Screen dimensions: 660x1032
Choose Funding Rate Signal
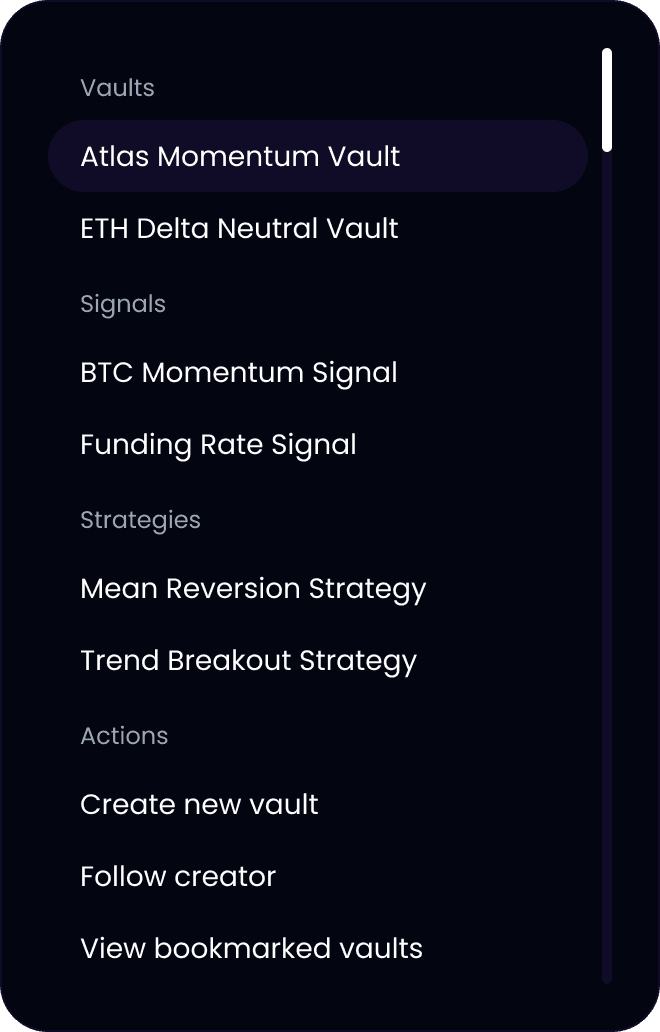[218, 445]
